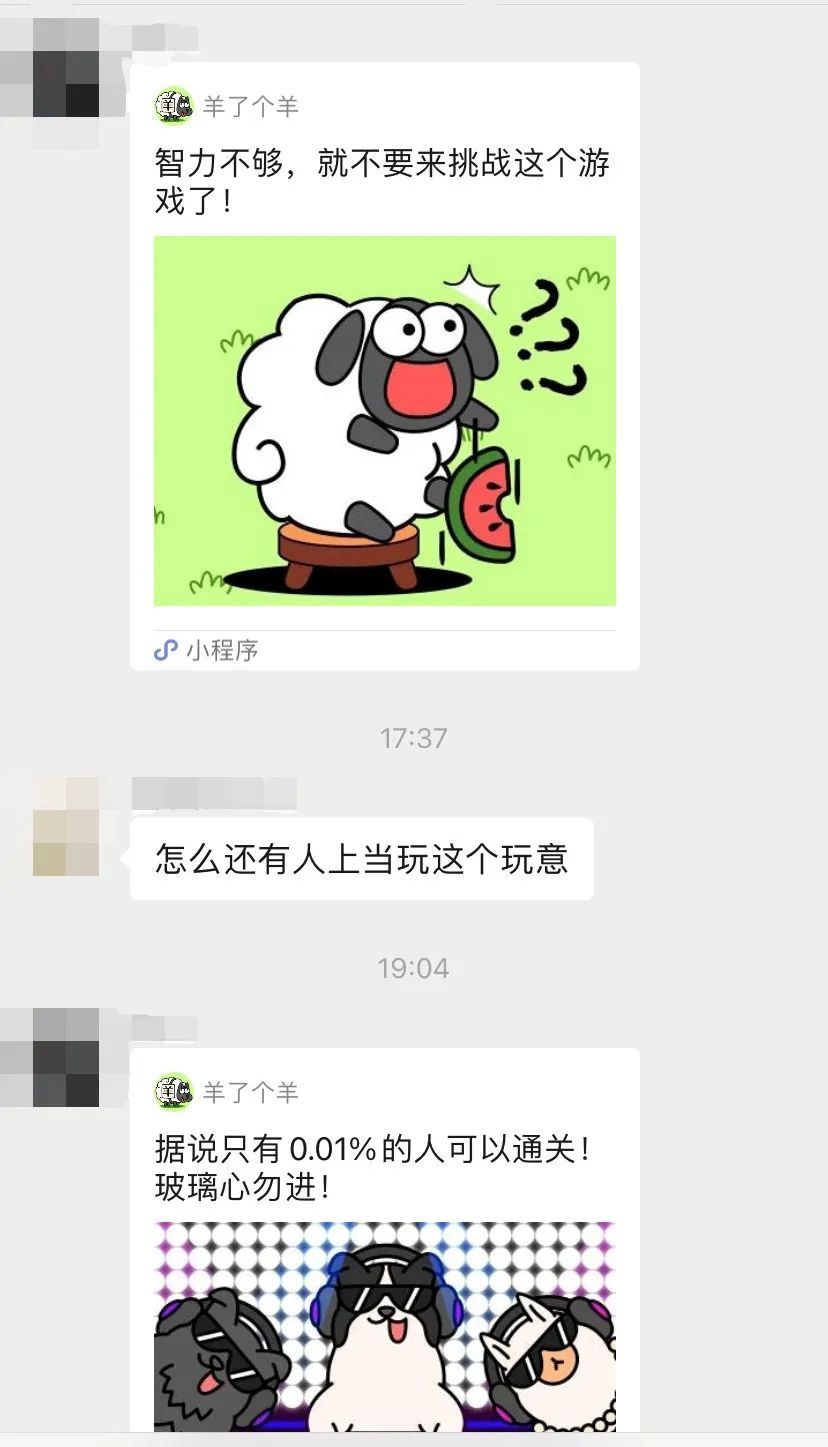Tap the dark avatar beside the 0.01% card
Image resolution: width=828 pixels, height=1447 pixels.
66,1058
